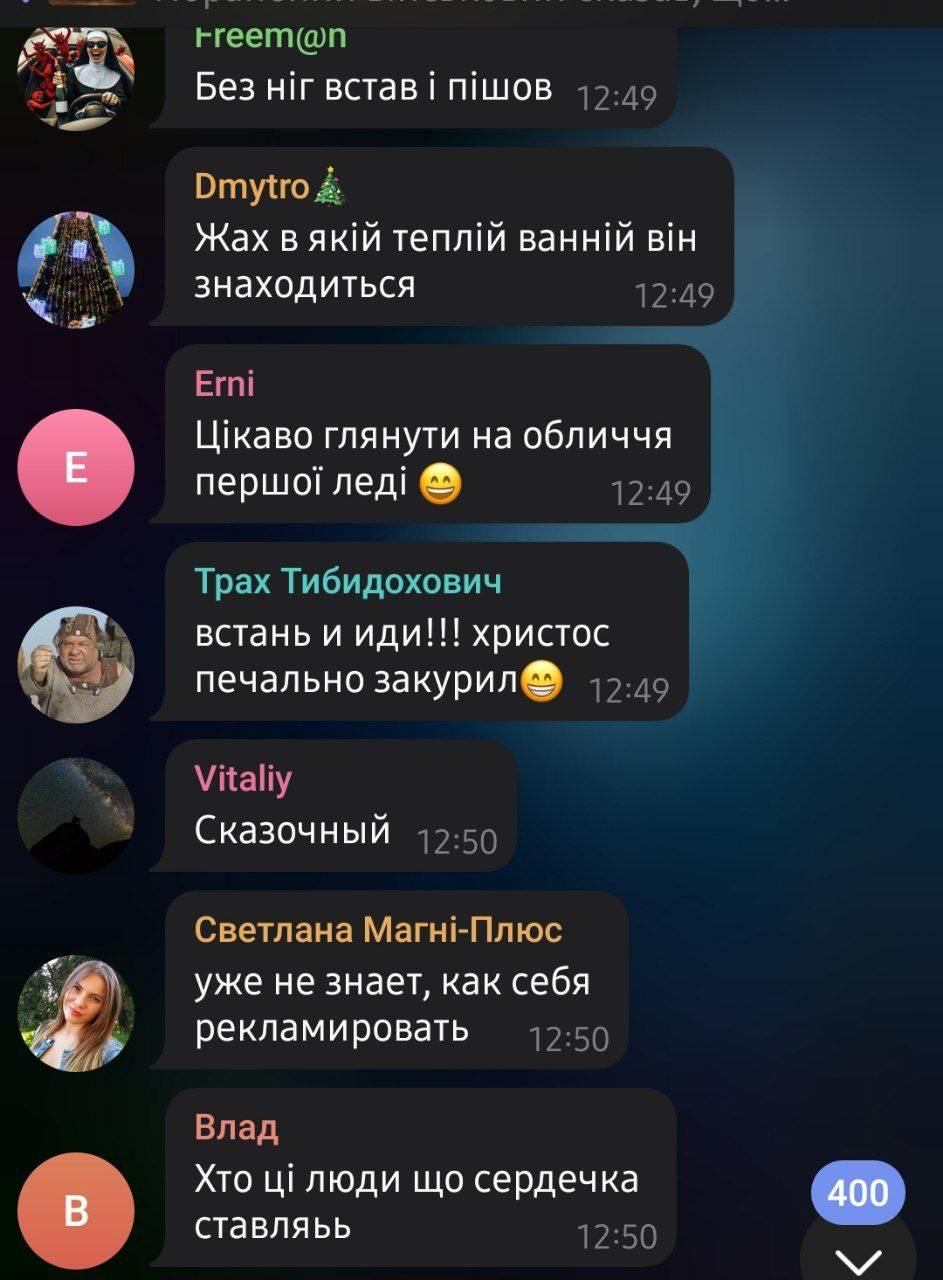
Task: Select Dmytro's message about теплій ванній
Action: [x=445, y=262]
